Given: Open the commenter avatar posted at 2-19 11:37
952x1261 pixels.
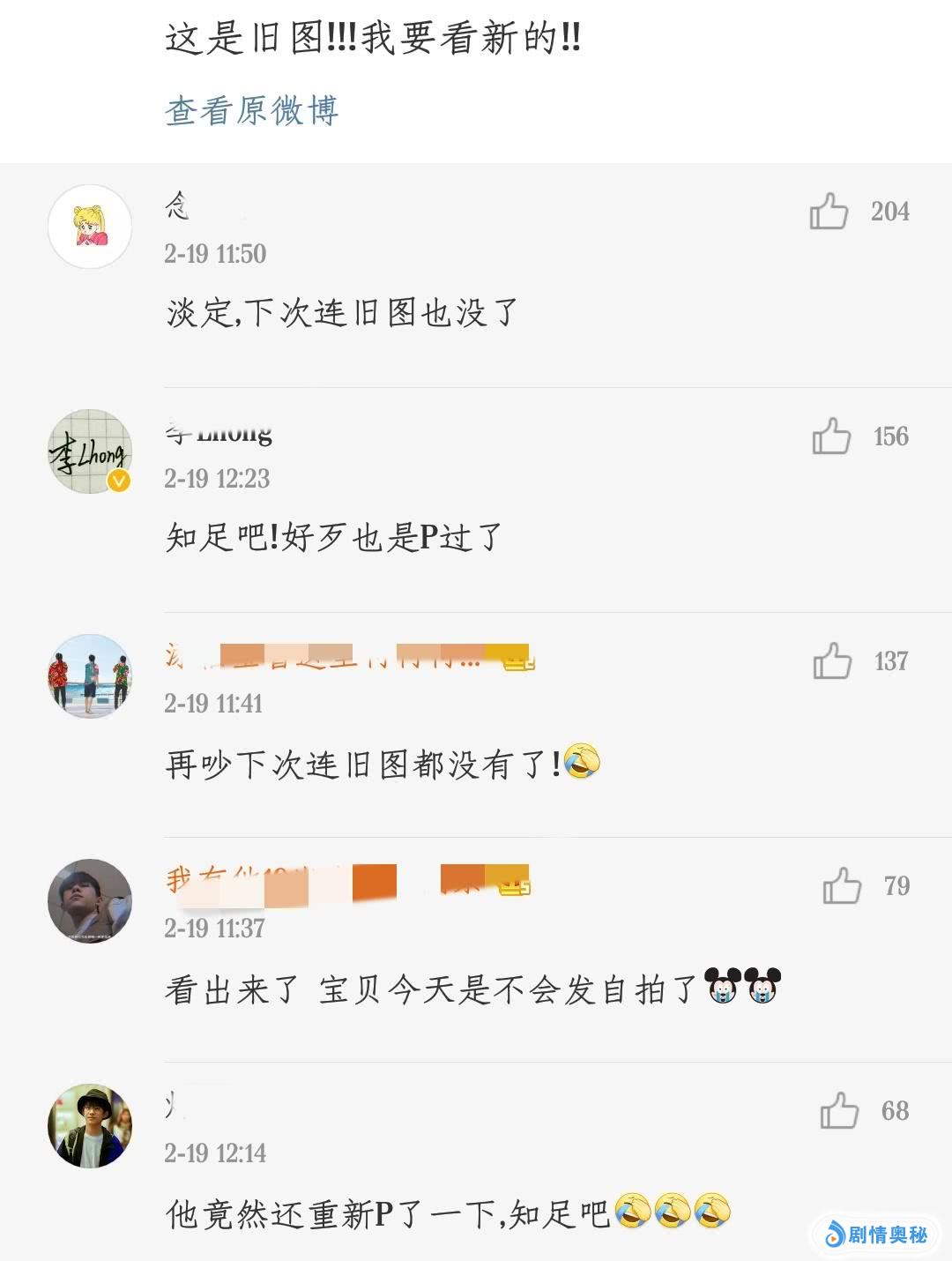Looking at the screenshot, I should (x=90, y=901).
